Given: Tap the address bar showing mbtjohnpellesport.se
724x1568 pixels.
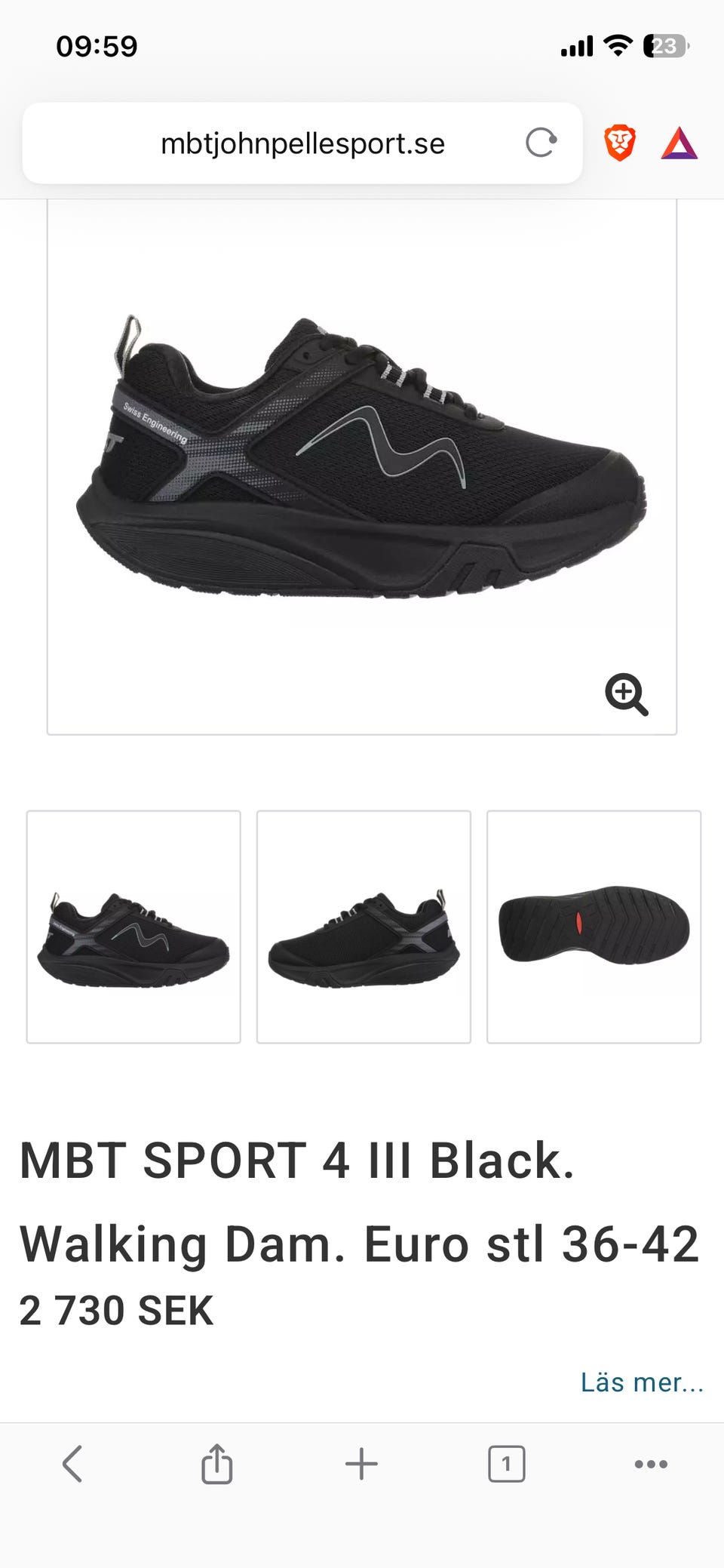Looking at the screenshot, I should click(302, 143).
